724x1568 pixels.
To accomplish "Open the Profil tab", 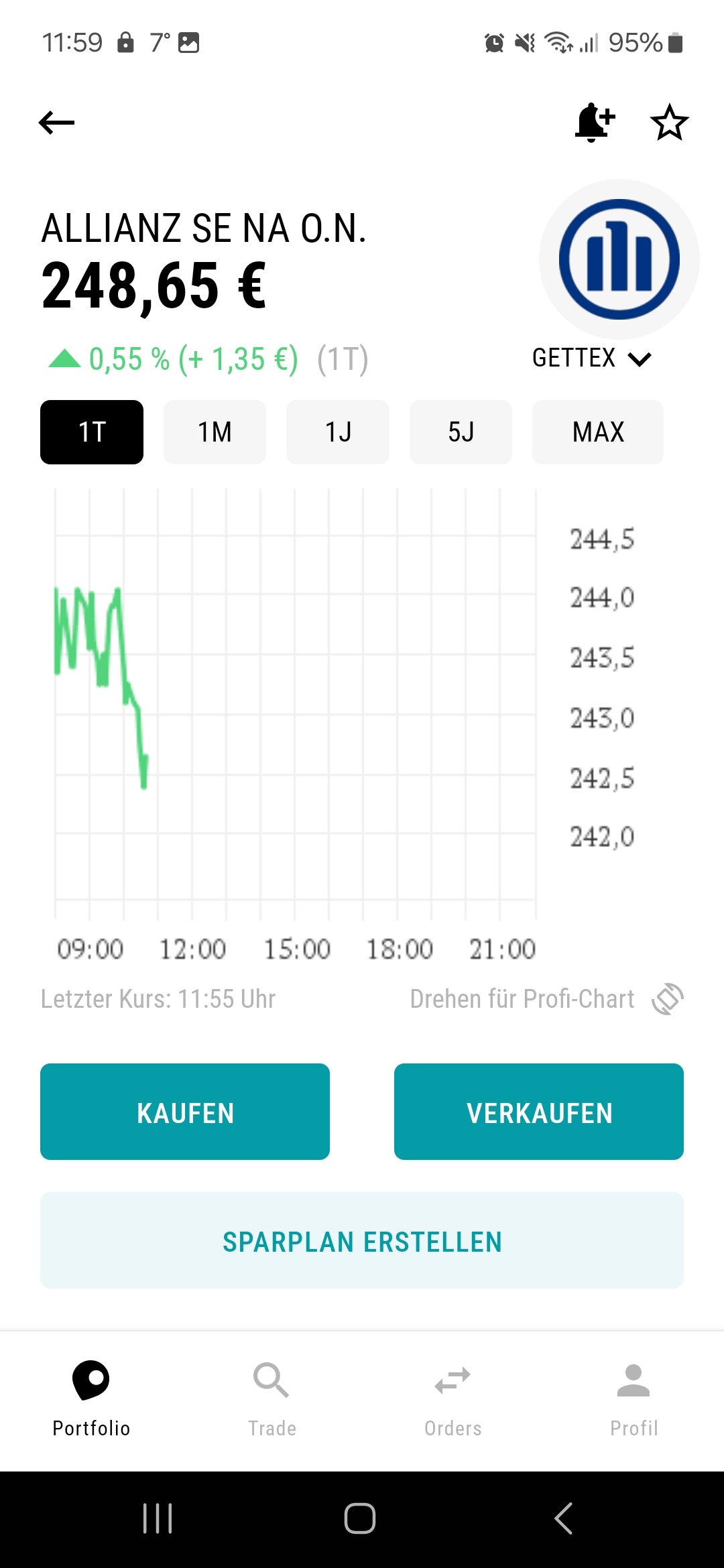I will point(633,1397).
